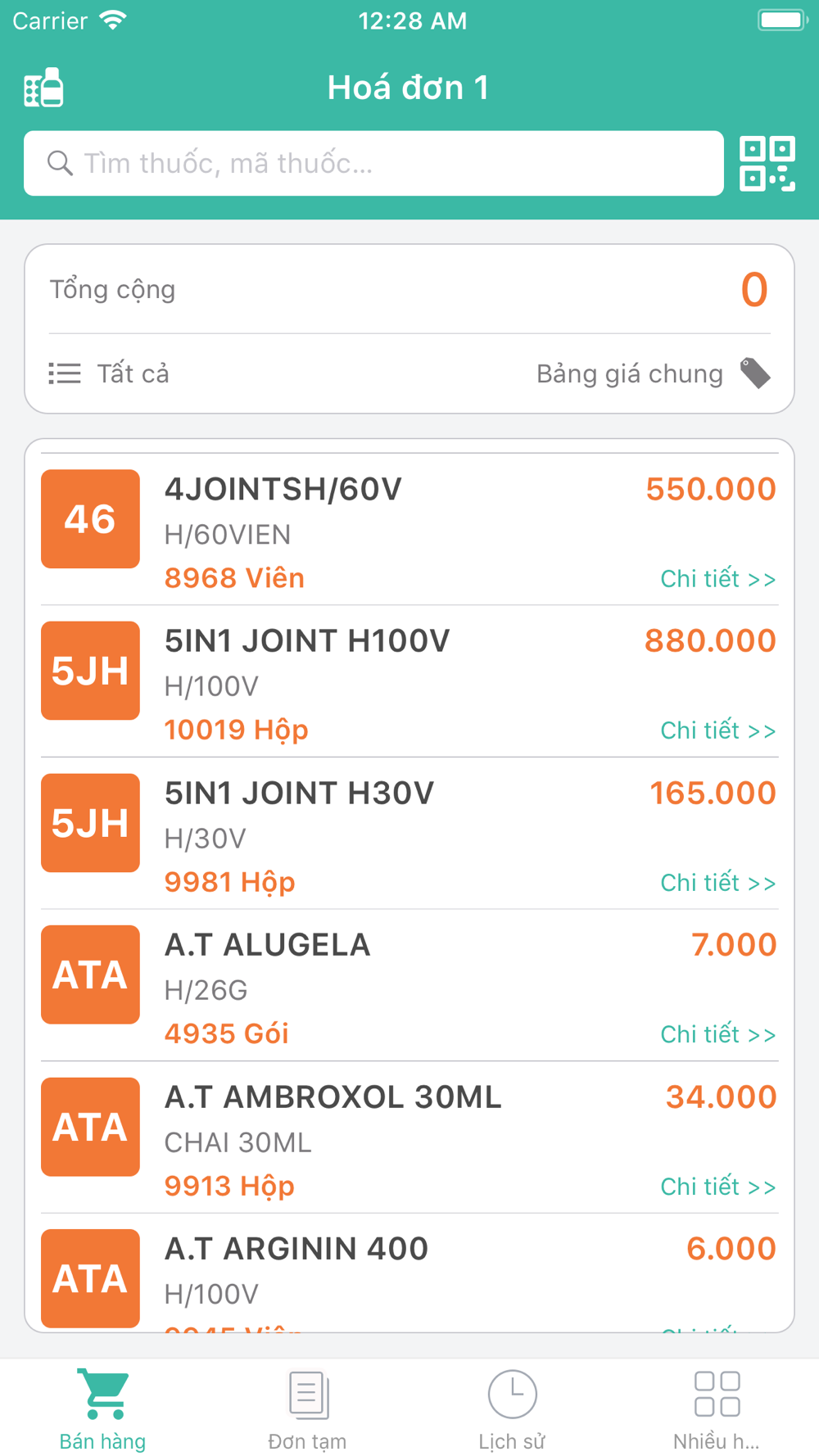Select the 5IN1 JOINT H30V item
The height and width of the screenshot is (1456, 819).
409,833
